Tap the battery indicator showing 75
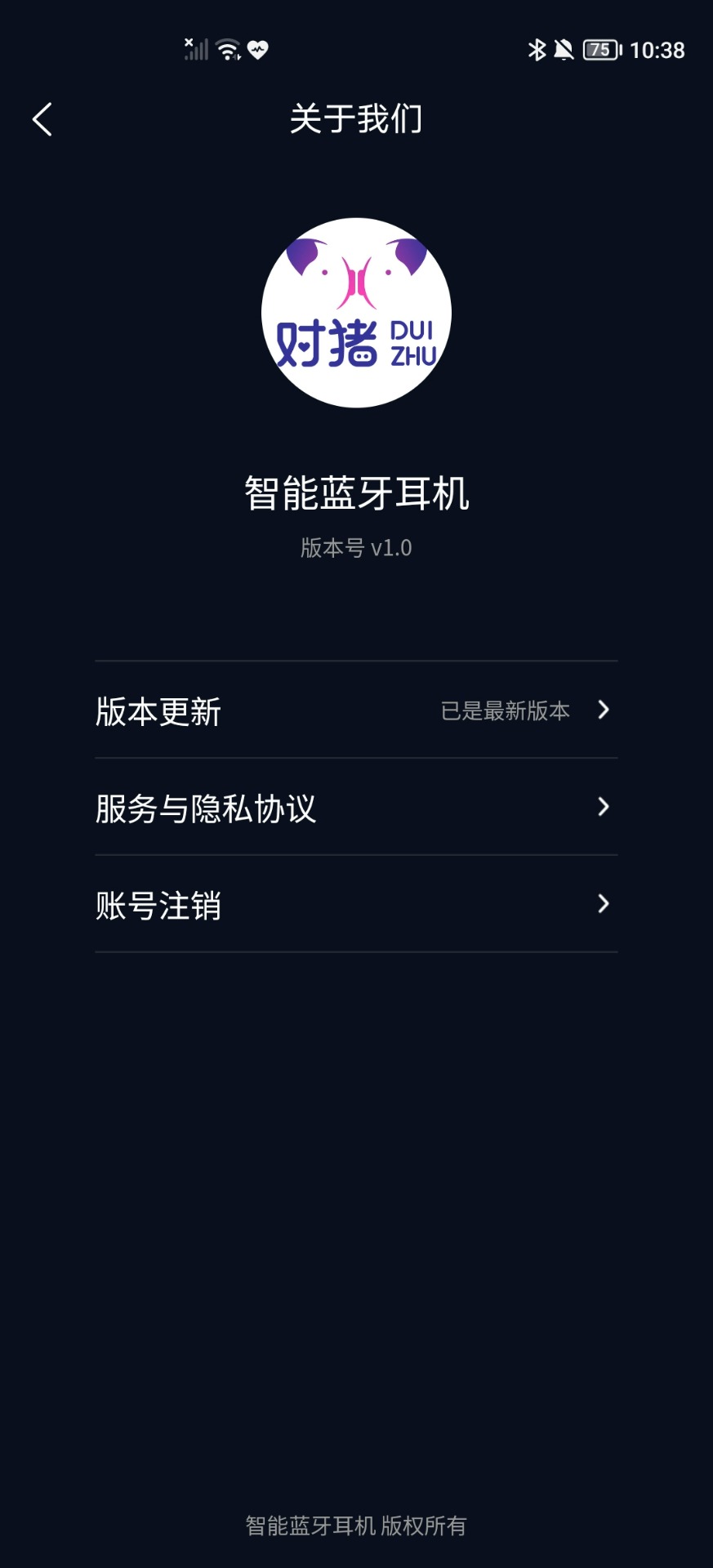The image size is (713, 1568). (x=599, y=49)
